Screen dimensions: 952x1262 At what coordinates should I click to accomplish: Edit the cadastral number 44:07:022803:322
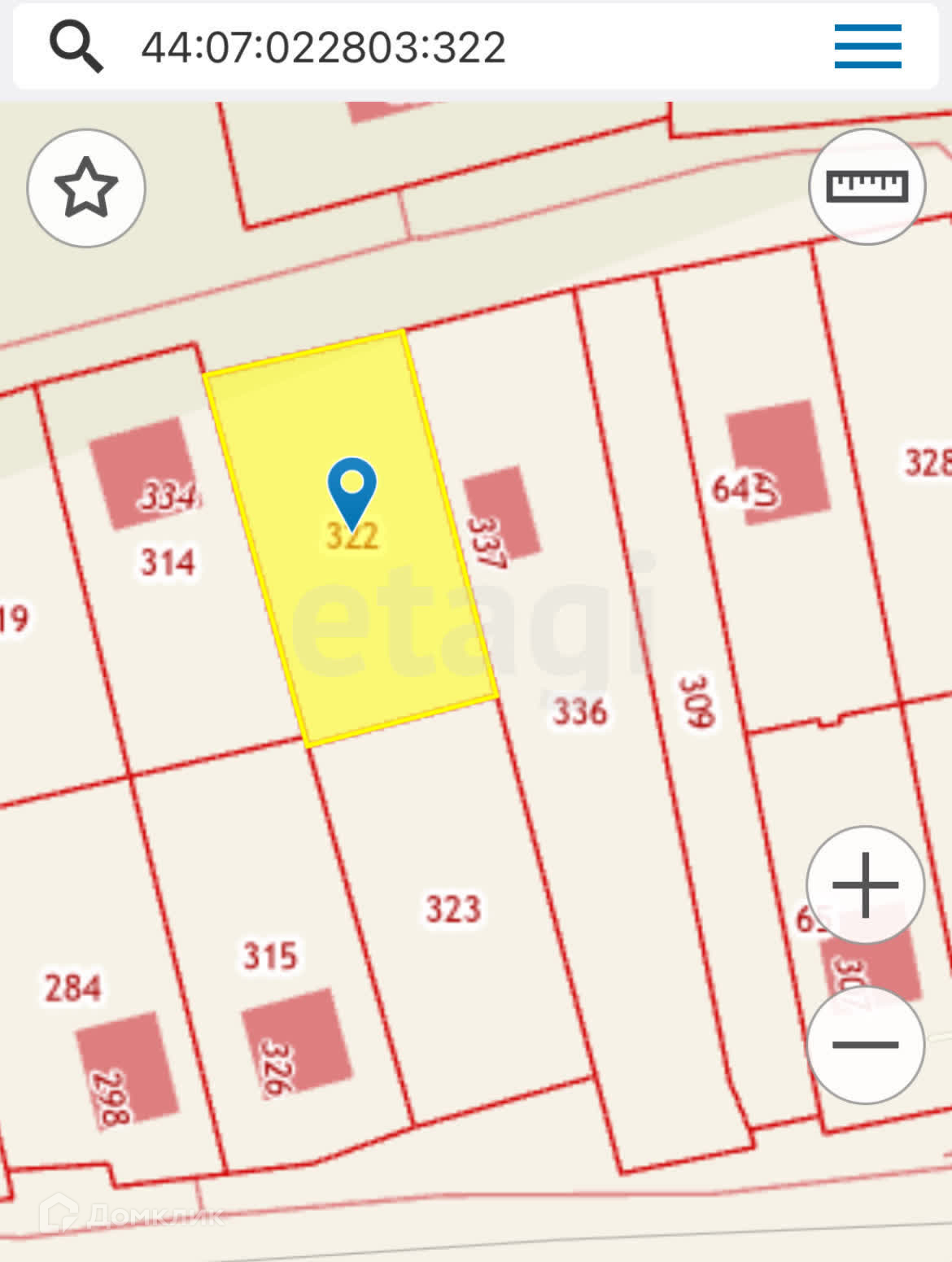323,48
